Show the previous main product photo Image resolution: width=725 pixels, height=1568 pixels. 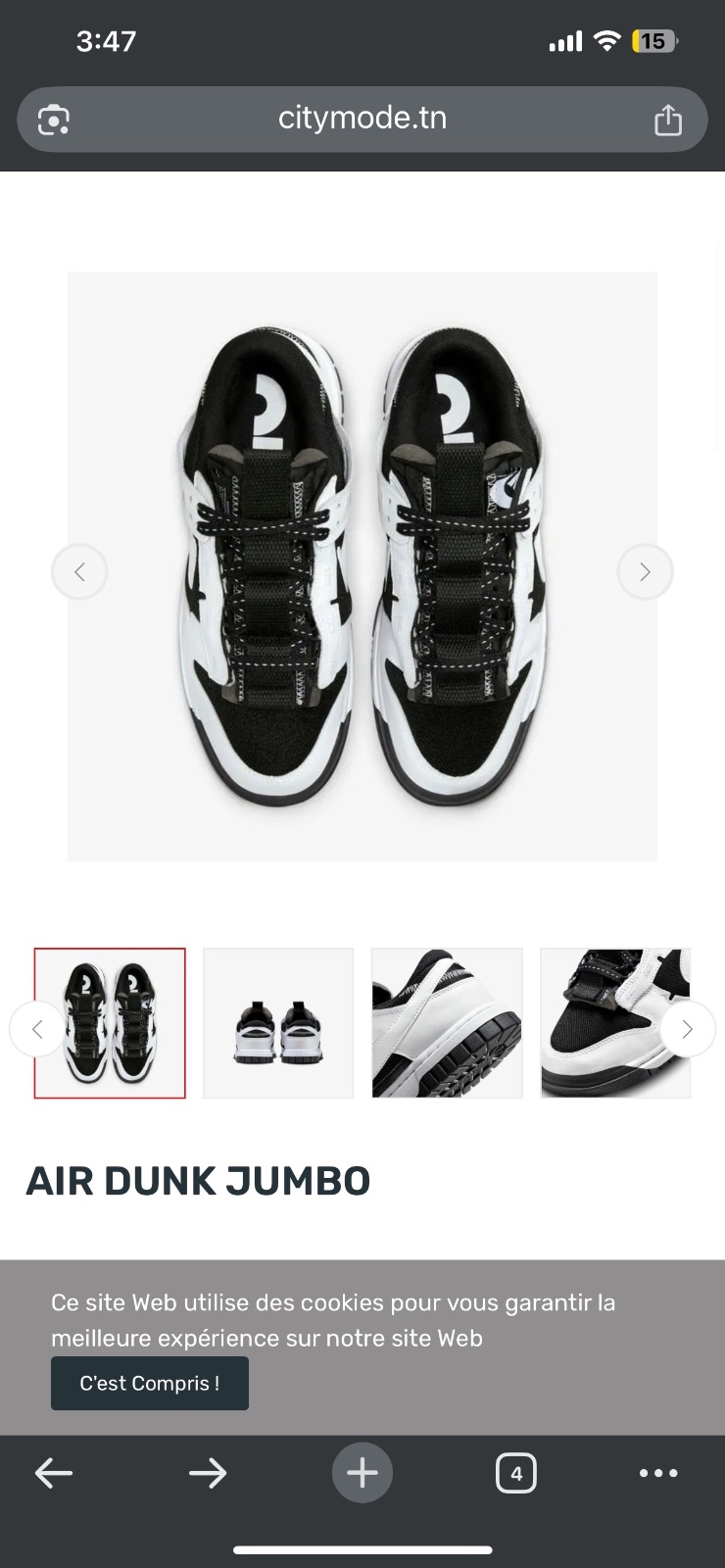click(79, 571)
